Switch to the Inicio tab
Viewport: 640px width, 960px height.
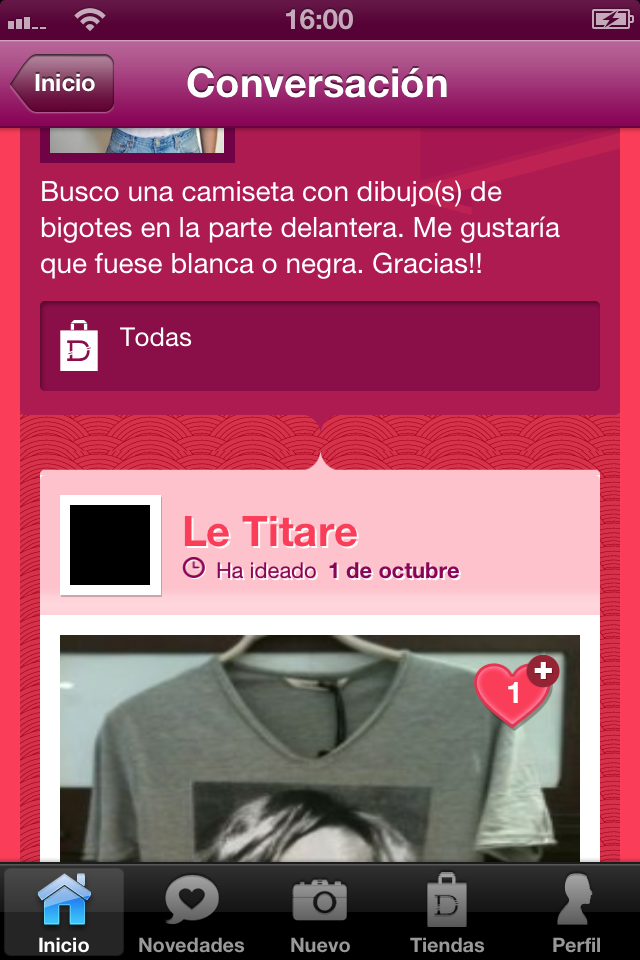(64, 912)
